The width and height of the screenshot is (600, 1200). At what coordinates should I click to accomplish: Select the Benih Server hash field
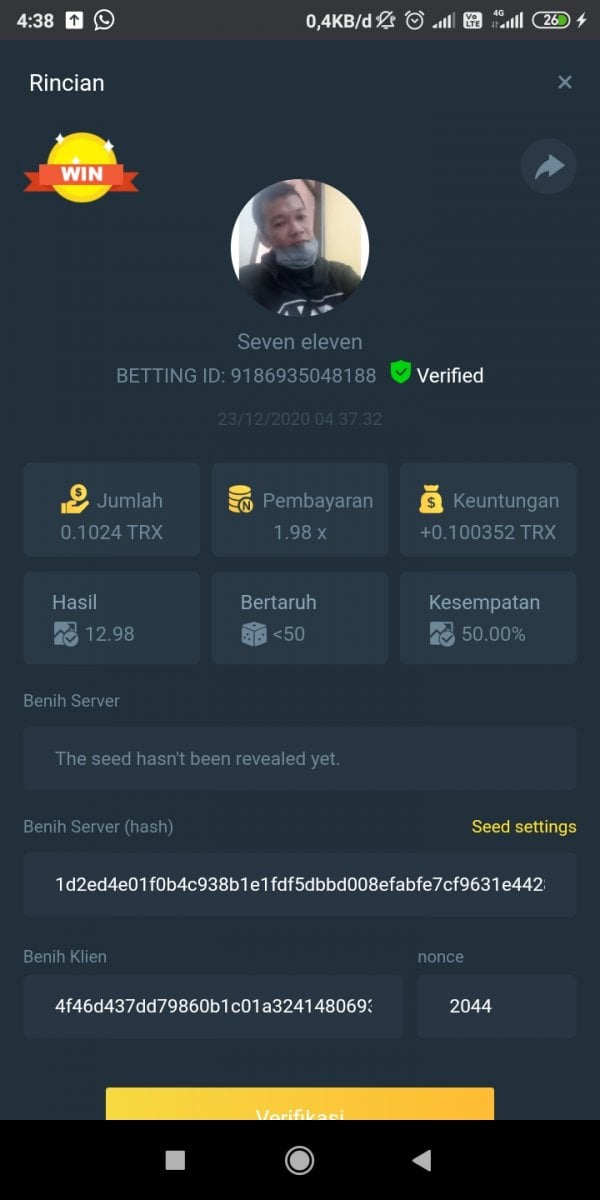[300, 885]
